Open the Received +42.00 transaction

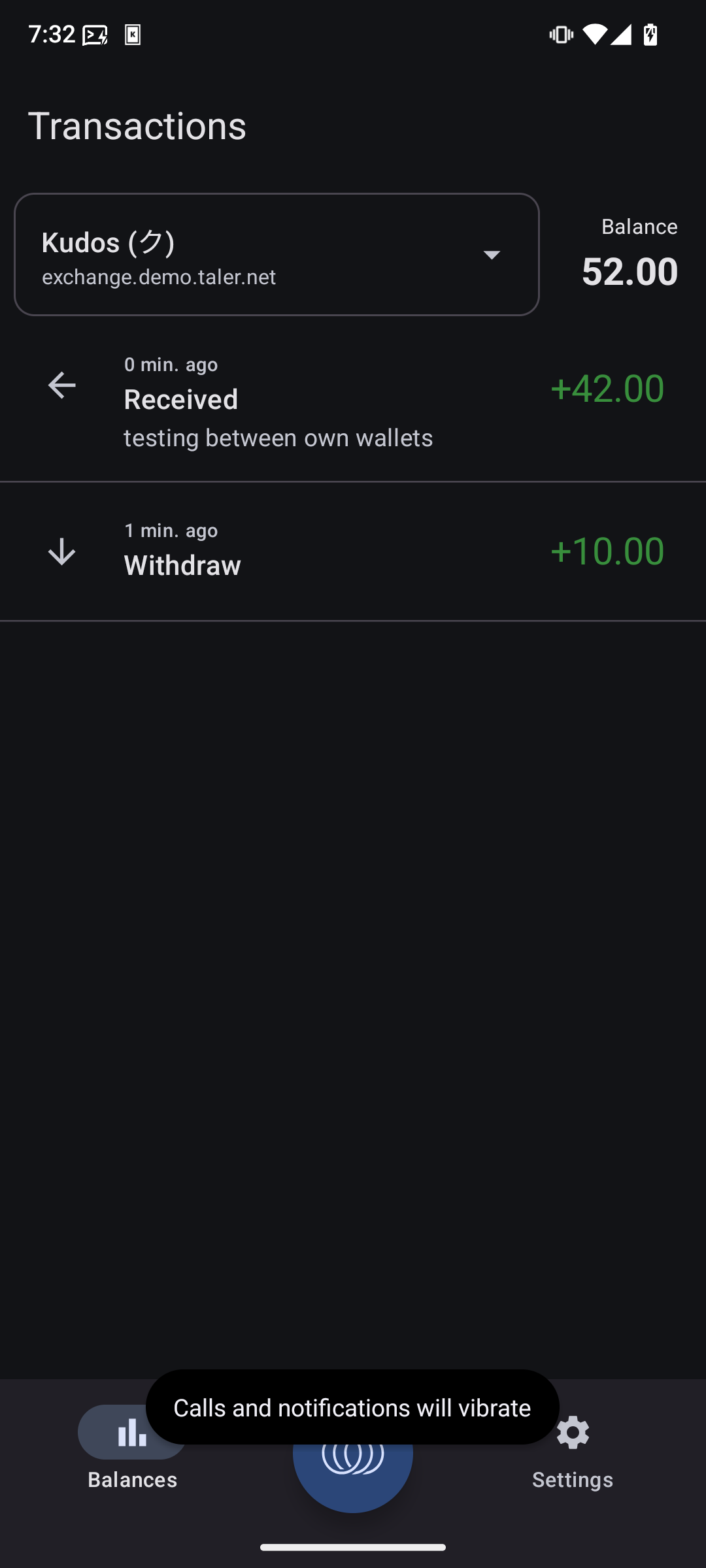pyautogui.click(x=353, y=401)
